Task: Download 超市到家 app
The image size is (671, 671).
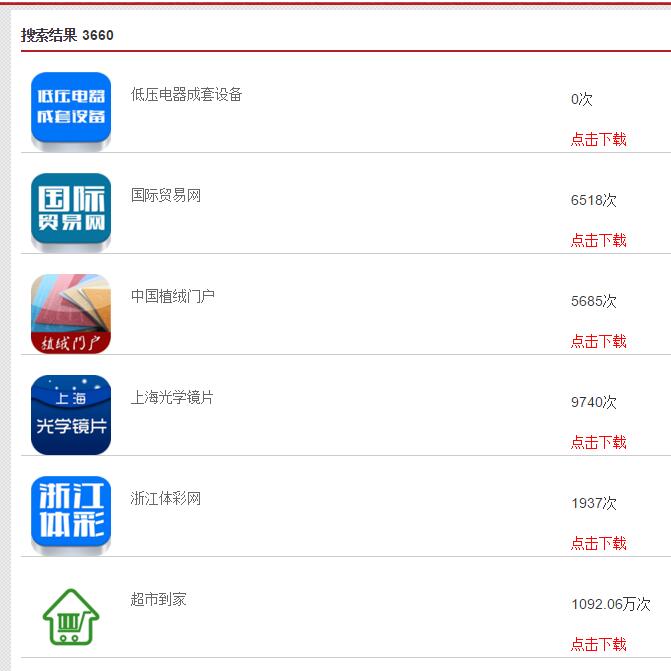Action: [x=598, y=645]
